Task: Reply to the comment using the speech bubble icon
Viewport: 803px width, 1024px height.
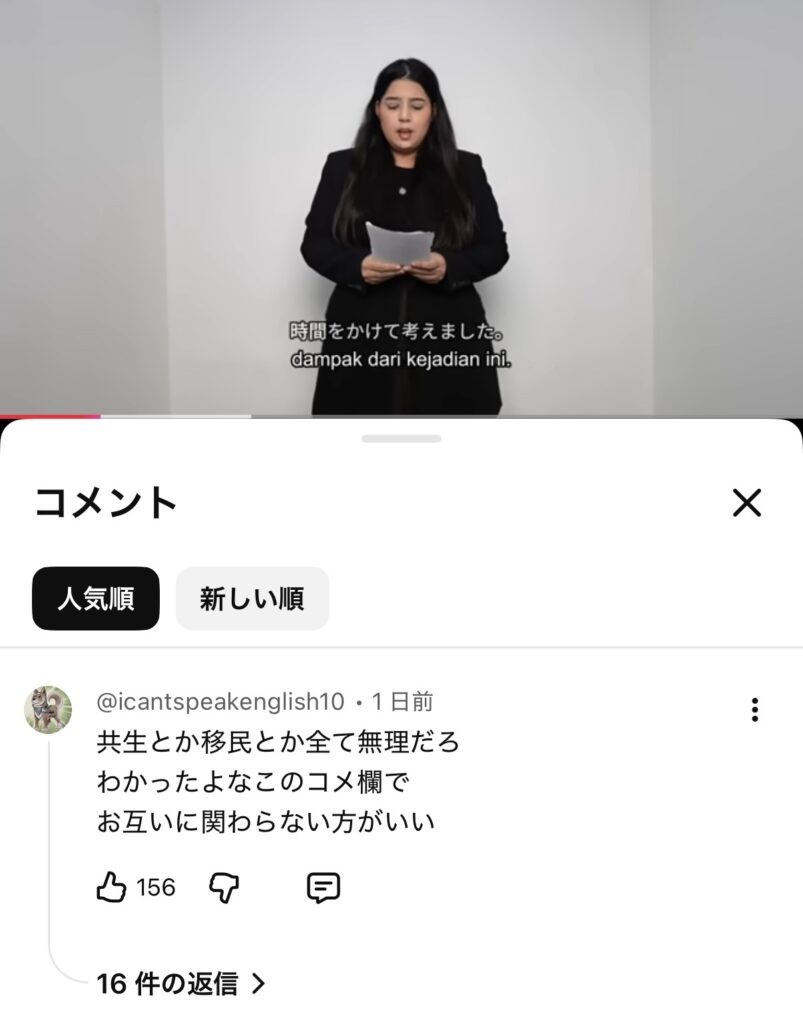Action: click(325, 887)
